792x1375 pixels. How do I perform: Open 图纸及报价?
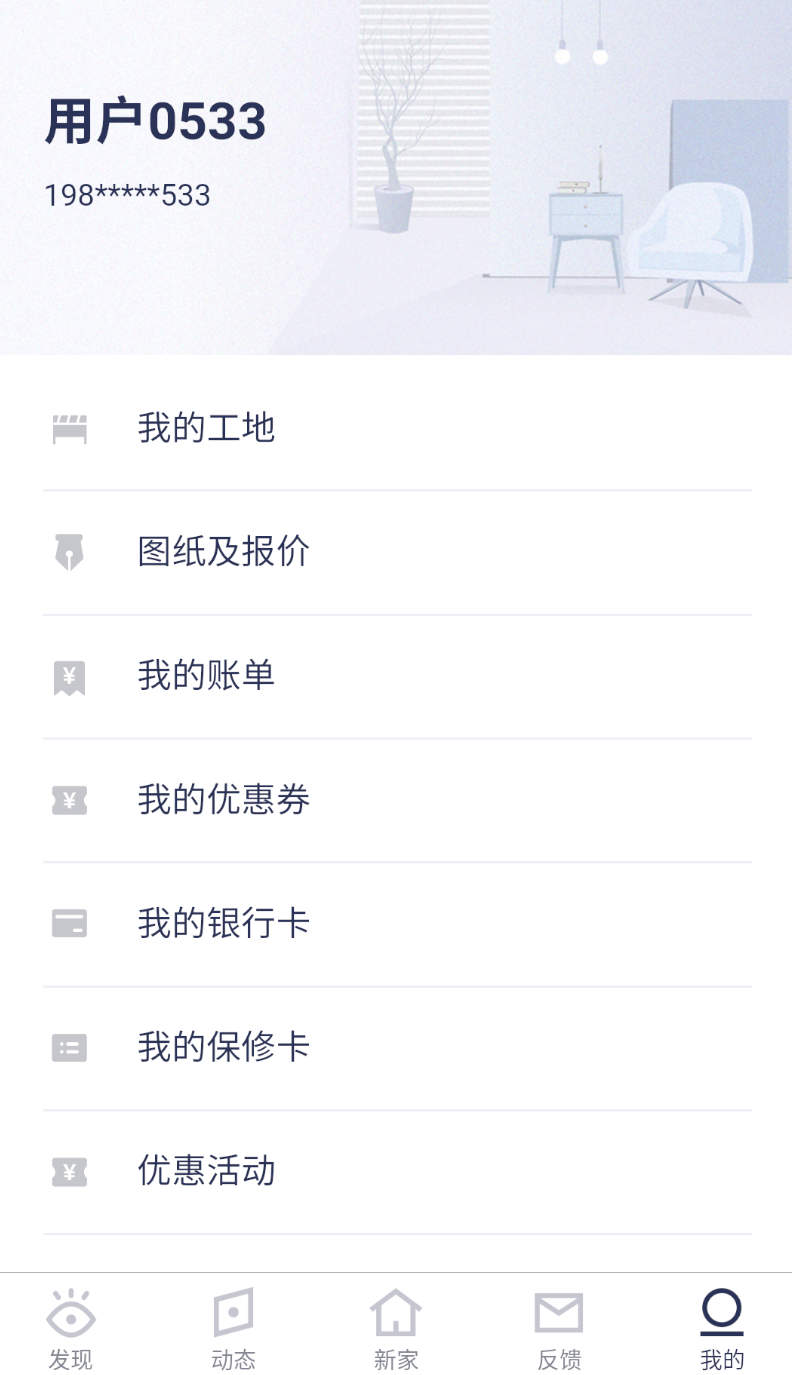pos(396,553)
